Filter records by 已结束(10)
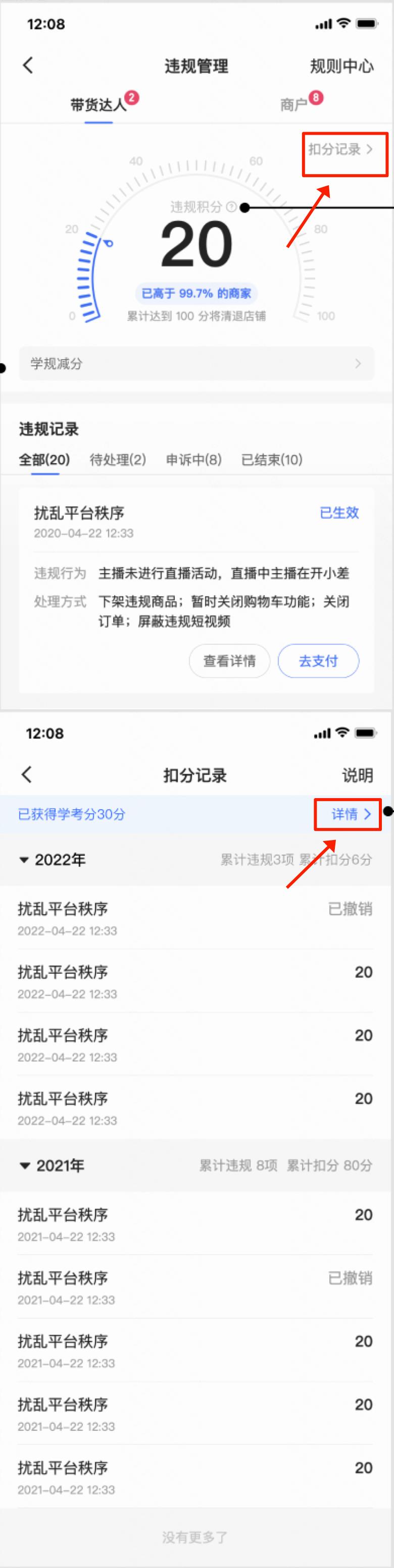 [271, 460]
